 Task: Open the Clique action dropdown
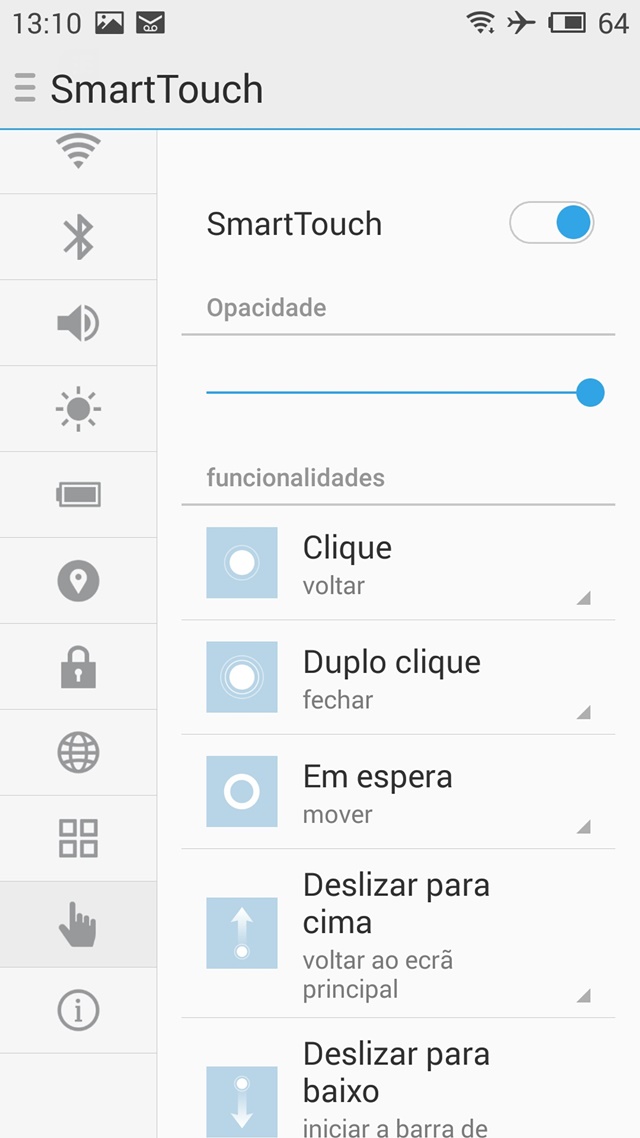(x=398, y=563)
